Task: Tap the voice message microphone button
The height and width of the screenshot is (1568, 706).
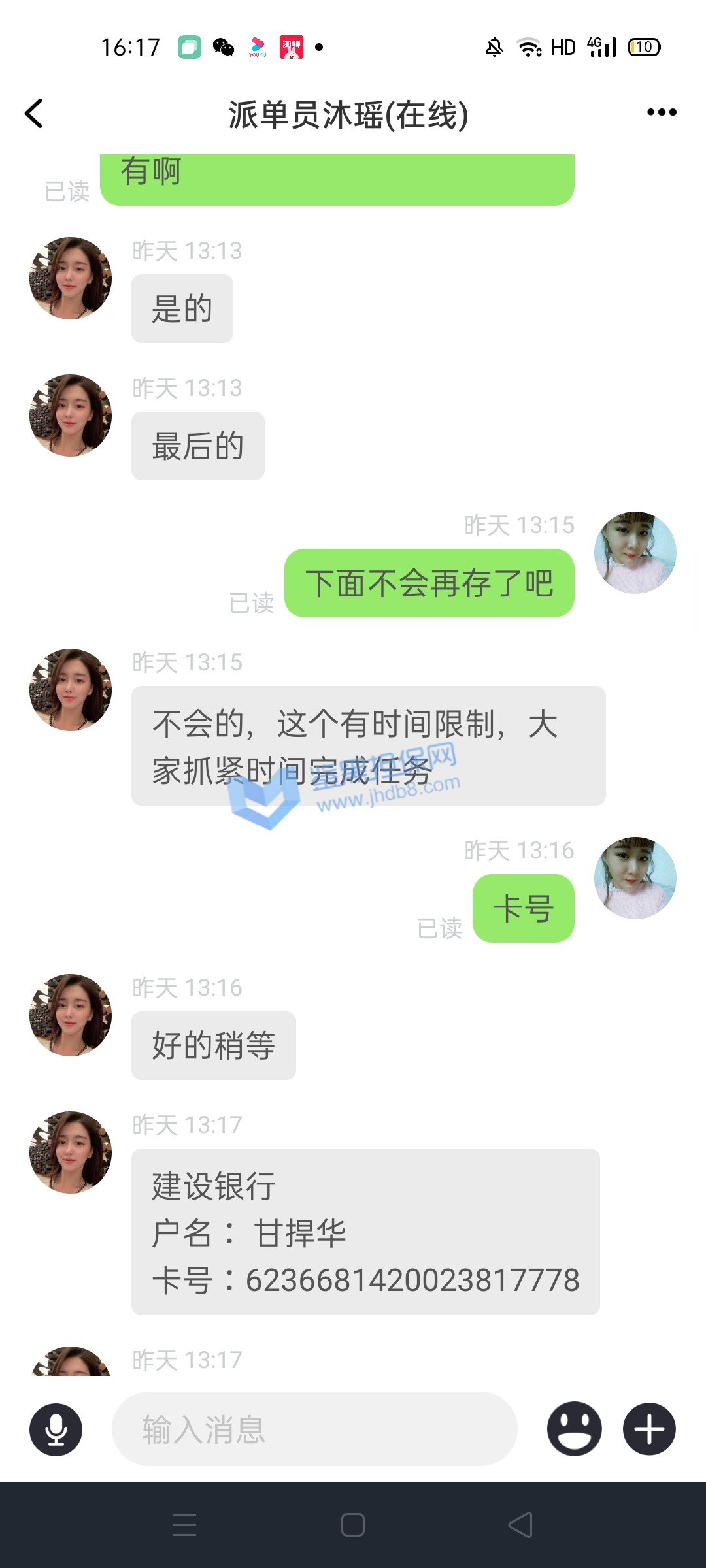Action: (56, 1429)
